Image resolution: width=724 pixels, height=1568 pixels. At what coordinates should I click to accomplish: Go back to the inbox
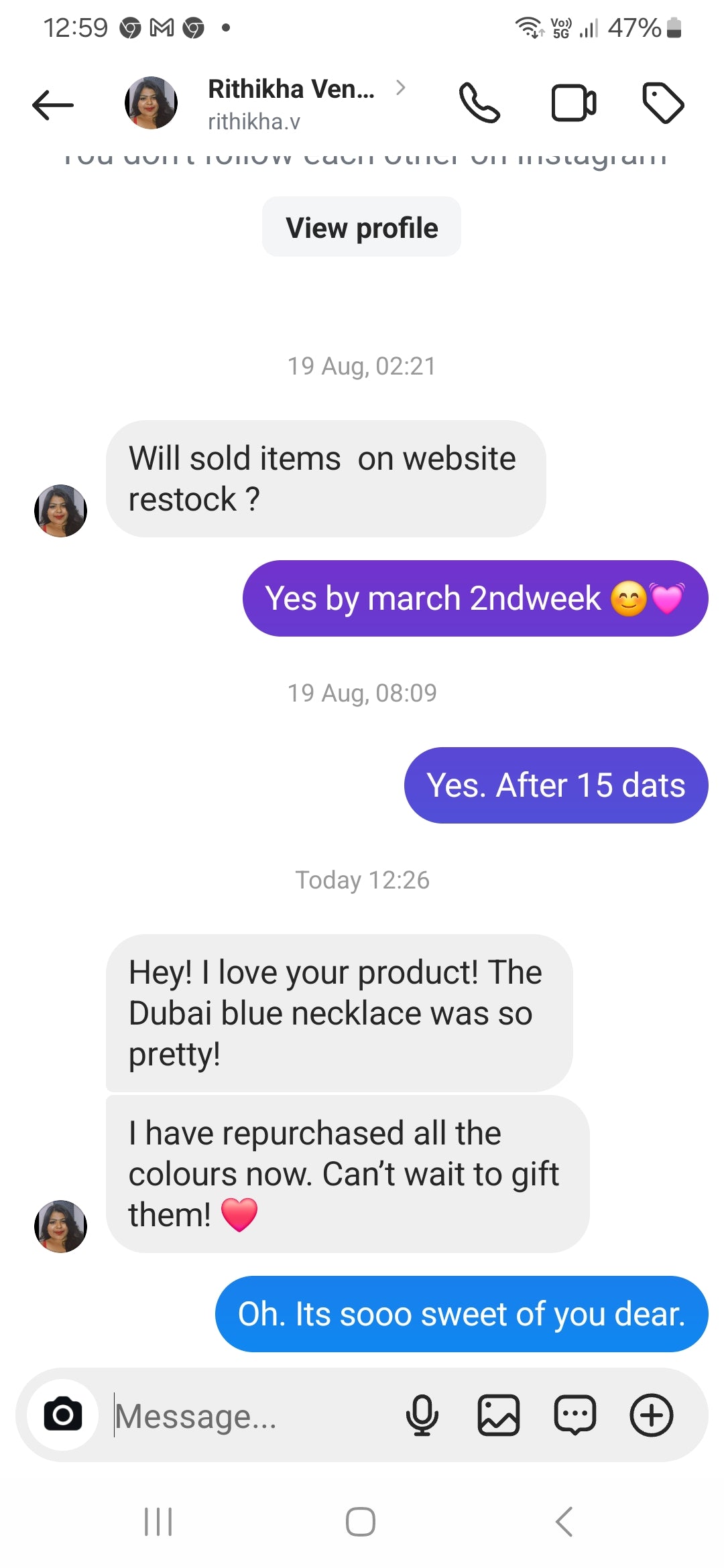tap(52, 105)
